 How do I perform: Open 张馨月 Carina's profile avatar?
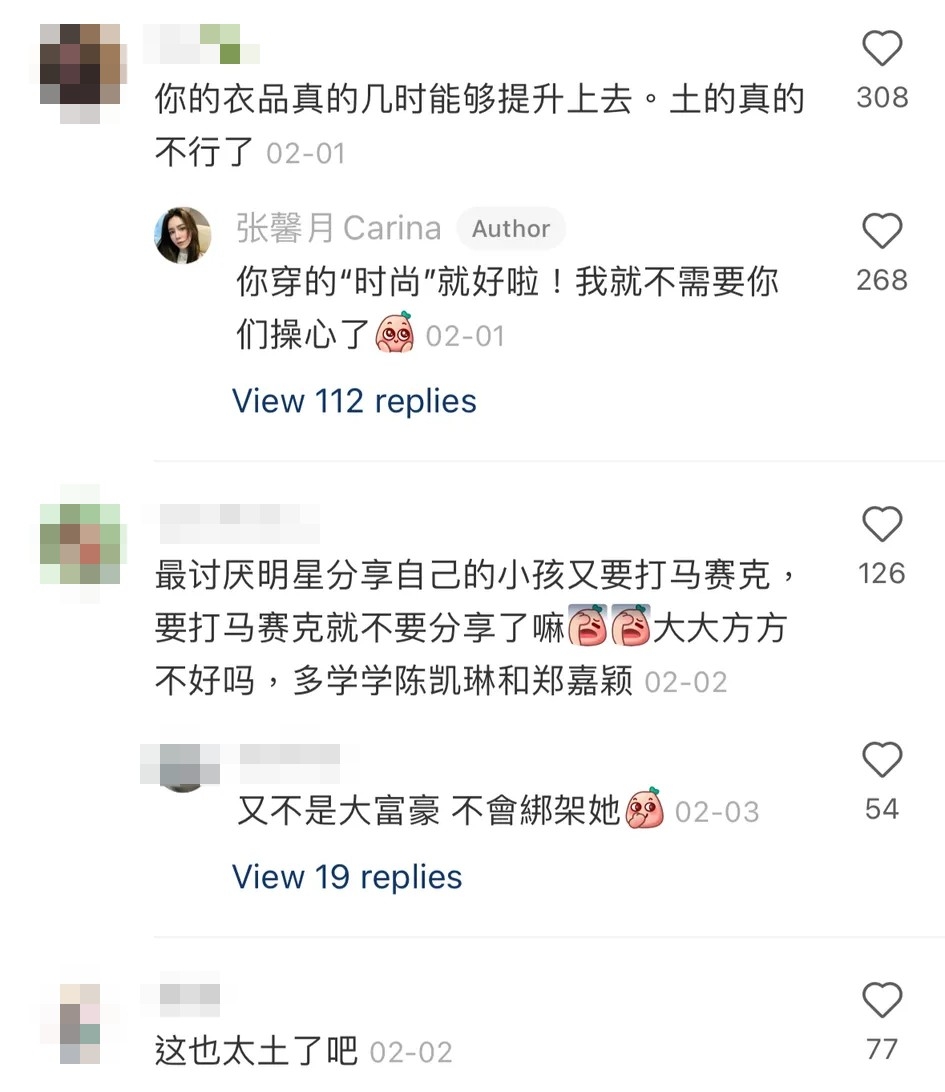(x=183, y=236)
